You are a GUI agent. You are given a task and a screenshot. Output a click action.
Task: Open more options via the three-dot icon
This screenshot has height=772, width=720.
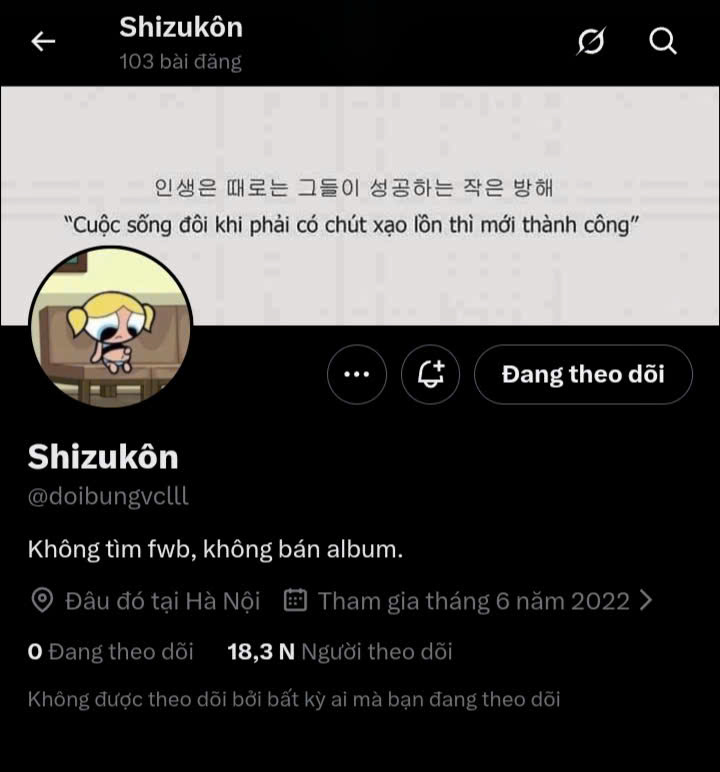click(x=357, y=374)
